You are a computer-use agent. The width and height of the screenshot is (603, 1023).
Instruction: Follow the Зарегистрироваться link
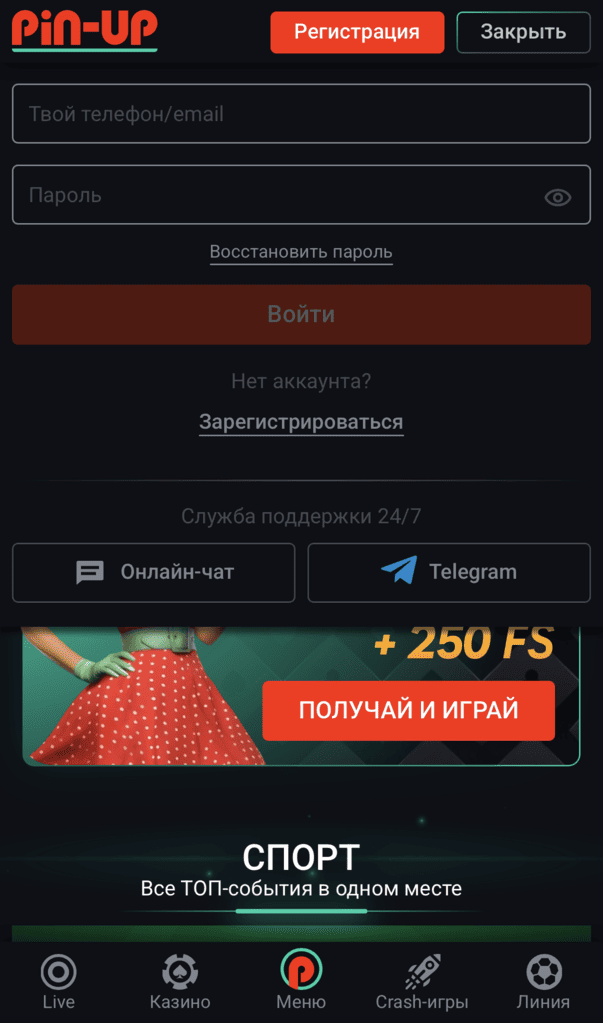[301, 422]
